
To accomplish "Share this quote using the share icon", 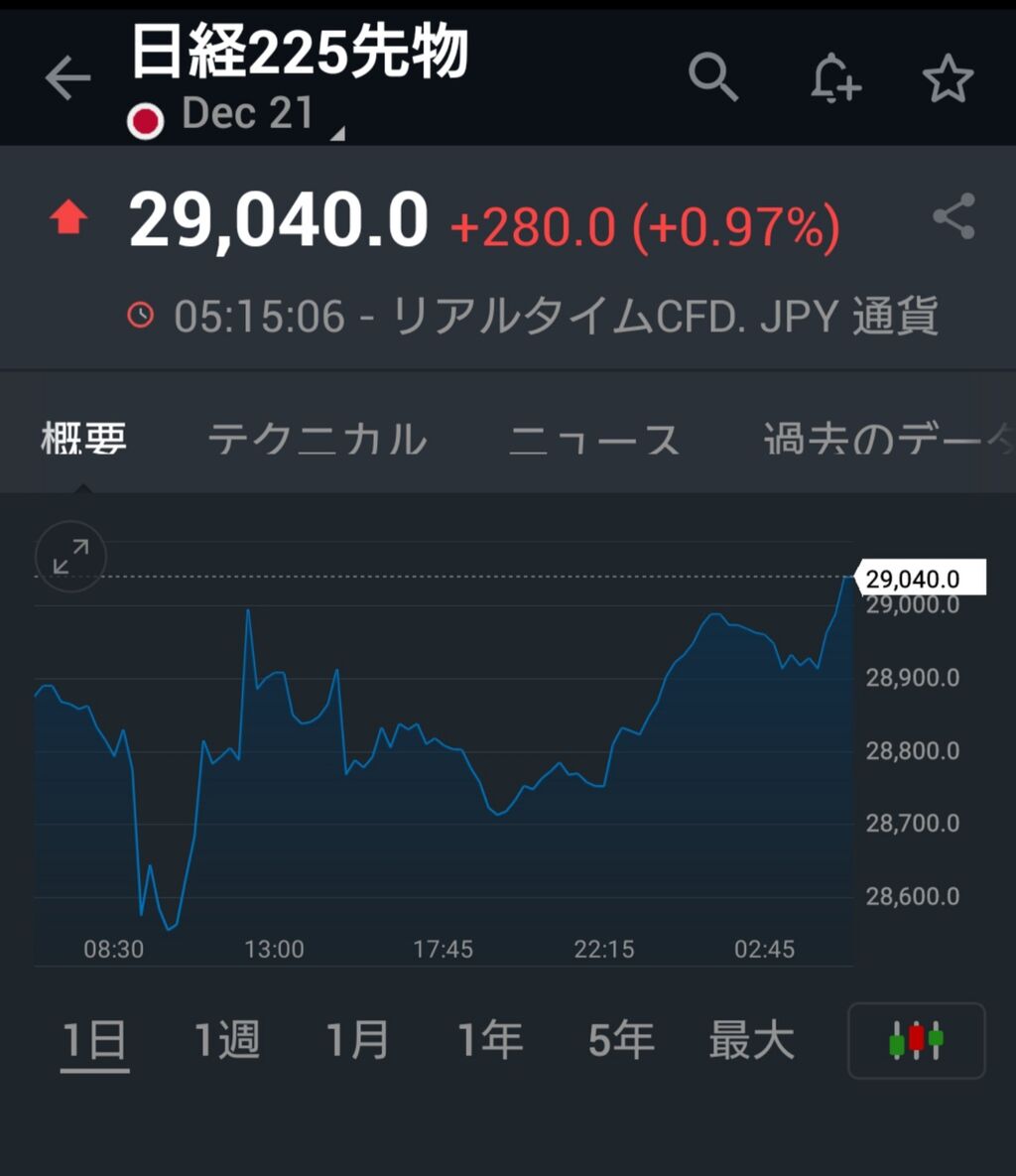I will pos(953,217).
